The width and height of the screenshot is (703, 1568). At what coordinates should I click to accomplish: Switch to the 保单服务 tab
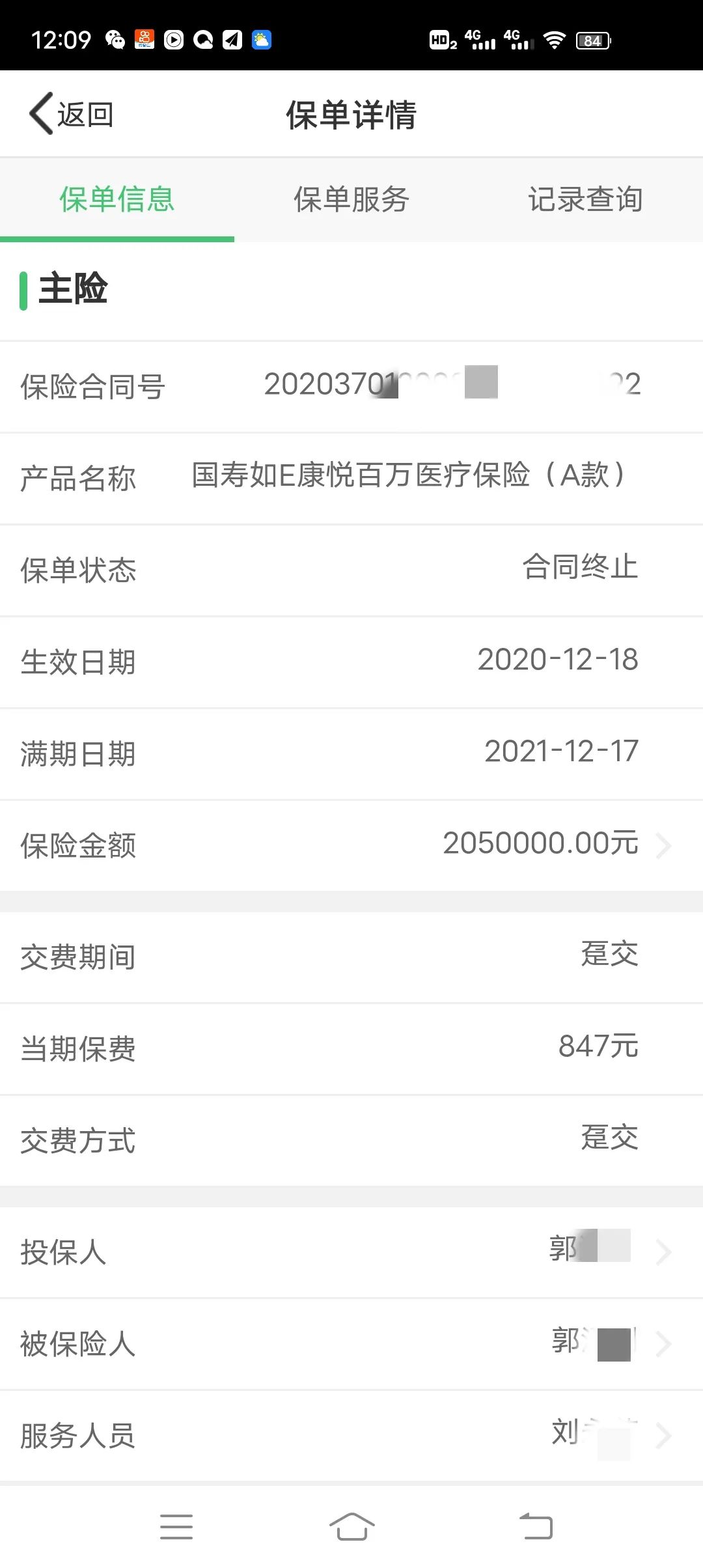point(351,199)
